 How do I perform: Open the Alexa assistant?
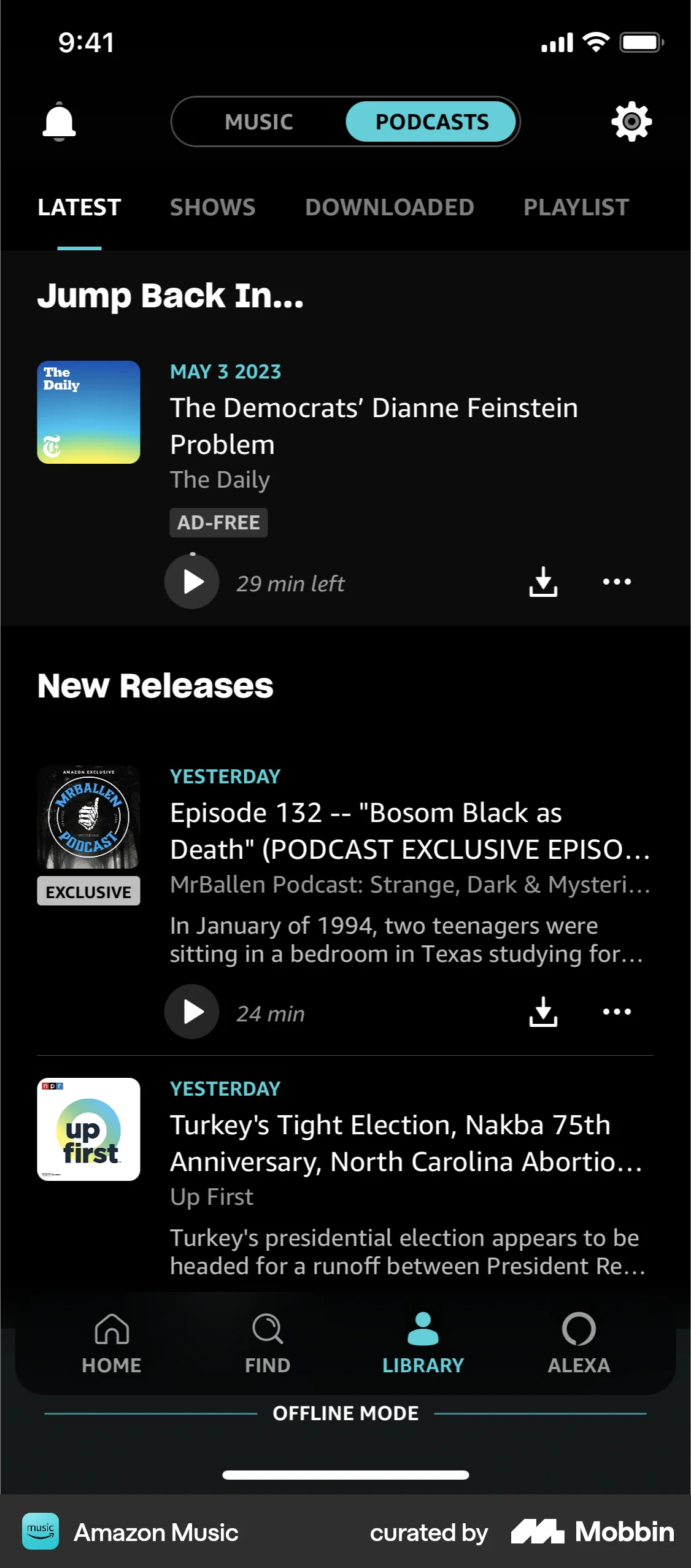tap(579, 1343)
